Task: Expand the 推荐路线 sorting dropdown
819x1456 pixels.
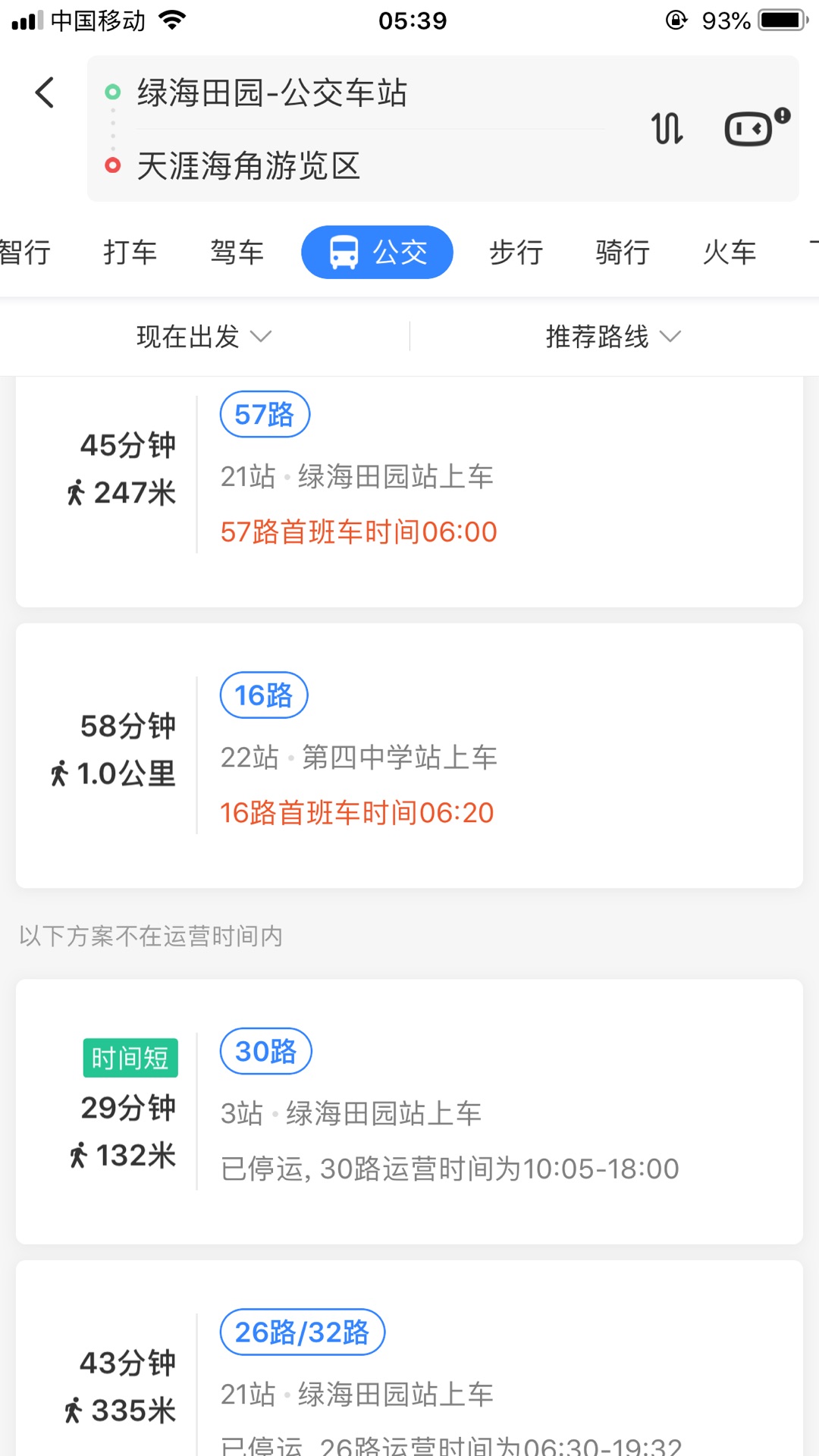Action: (613, 336)
